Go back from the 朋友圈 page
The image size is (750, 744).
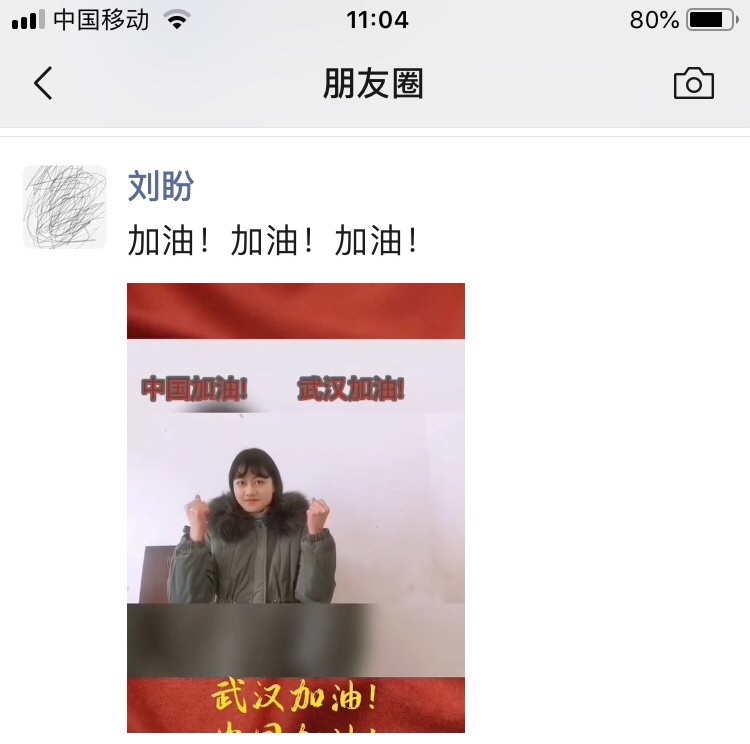43,84
